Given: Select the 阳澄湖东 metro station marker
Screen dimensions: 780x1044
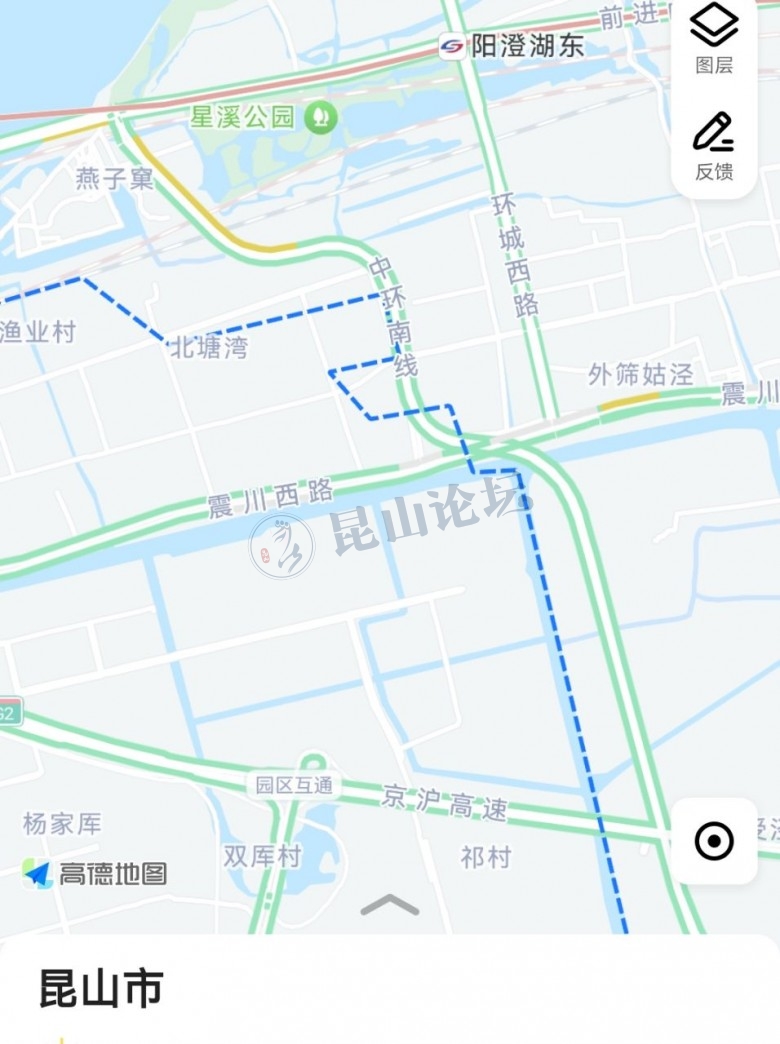Looking at the screenshot, I should pos(453,46).
